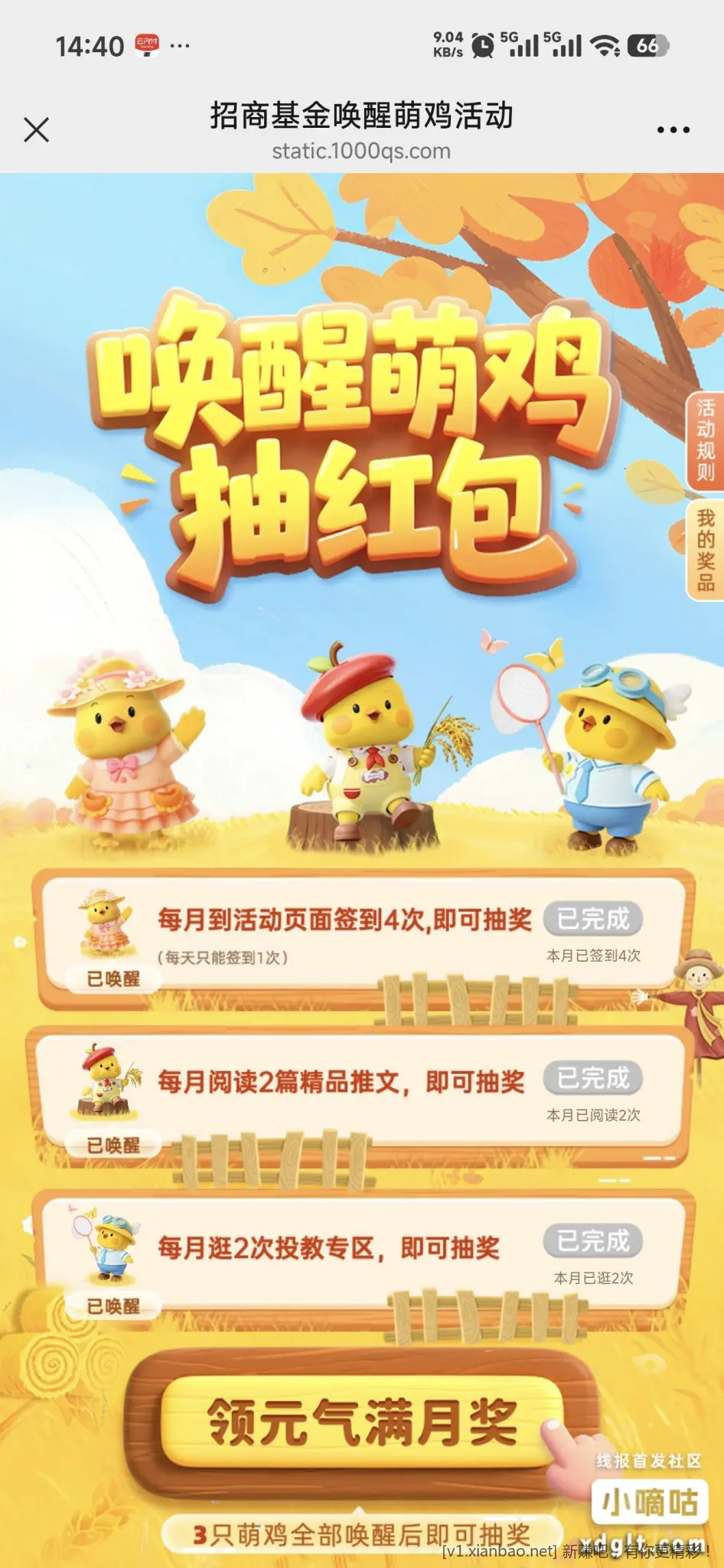The height and width of the screenshot is (1568, 724).
Task: Tap 已完成 on the 逛2次投教专区 task
Action: pos(593,1241)
